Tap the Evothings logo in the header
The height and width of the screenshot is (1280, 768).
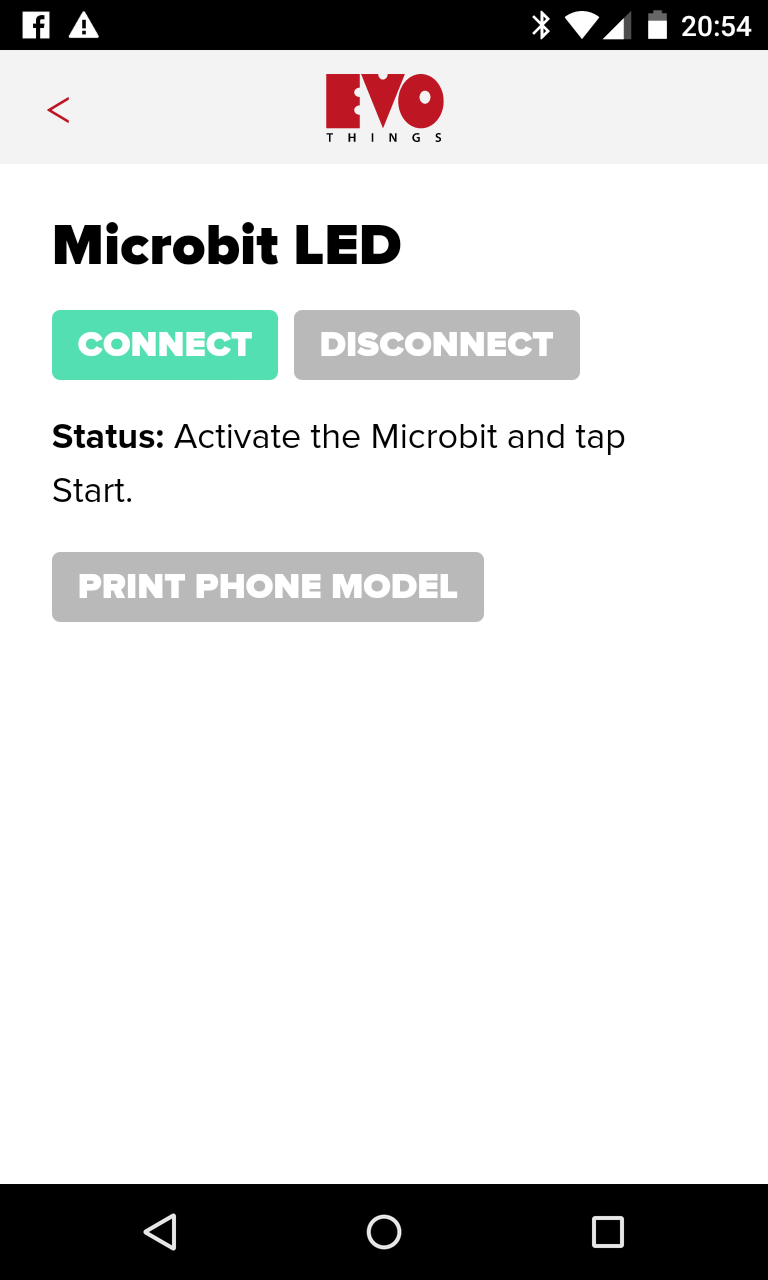pyautogui.click(x=384, y=107)
